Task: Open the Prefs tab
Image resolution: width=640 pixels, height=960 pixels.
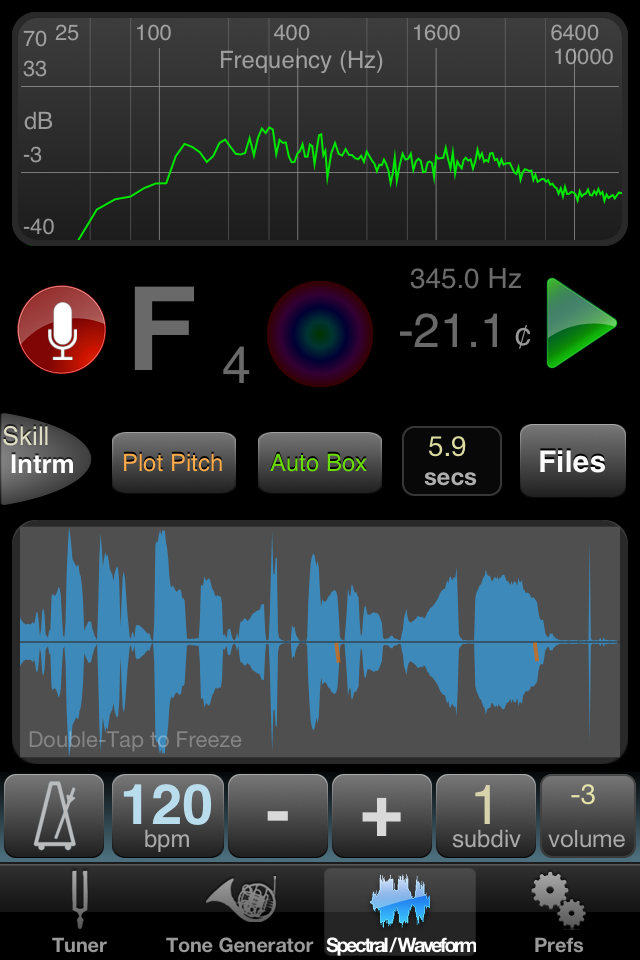Action: [x=558, y=912]
